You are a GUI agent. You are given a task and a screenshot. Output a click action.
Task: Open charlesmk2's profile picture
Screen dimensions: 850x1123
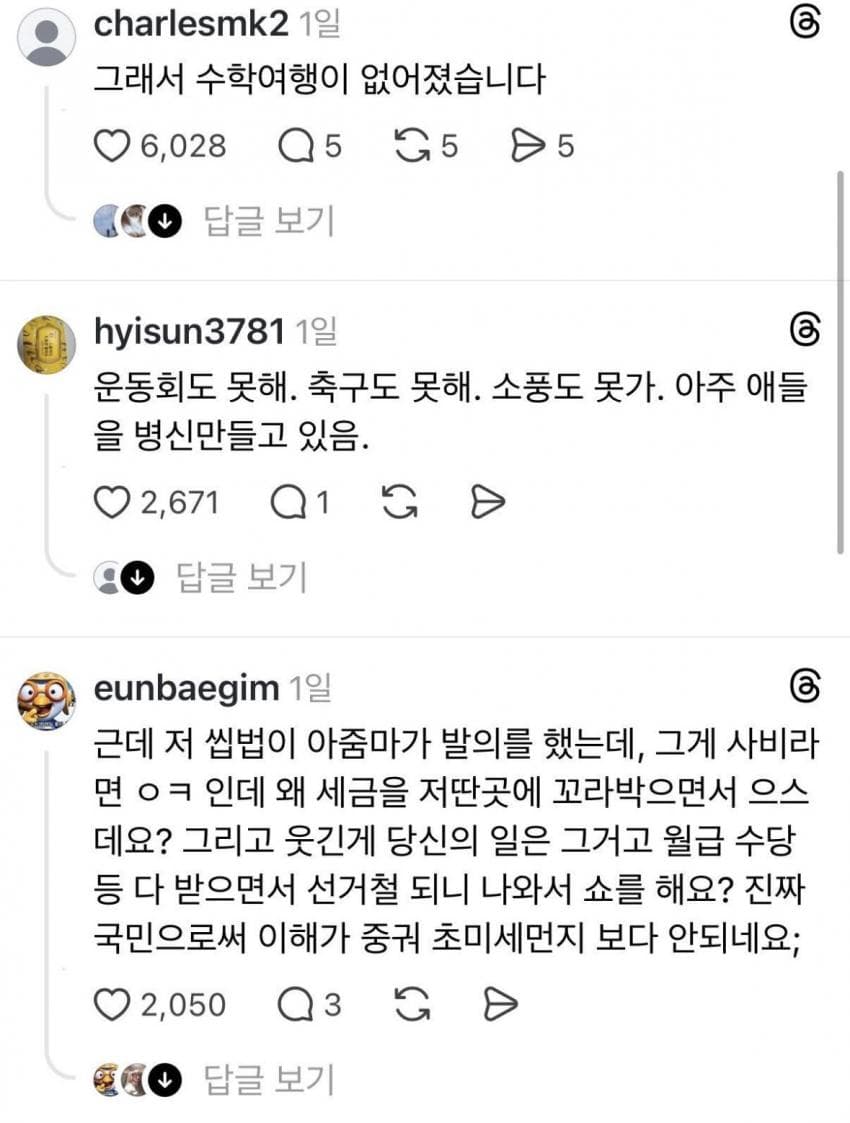click(x=47, y=37)
